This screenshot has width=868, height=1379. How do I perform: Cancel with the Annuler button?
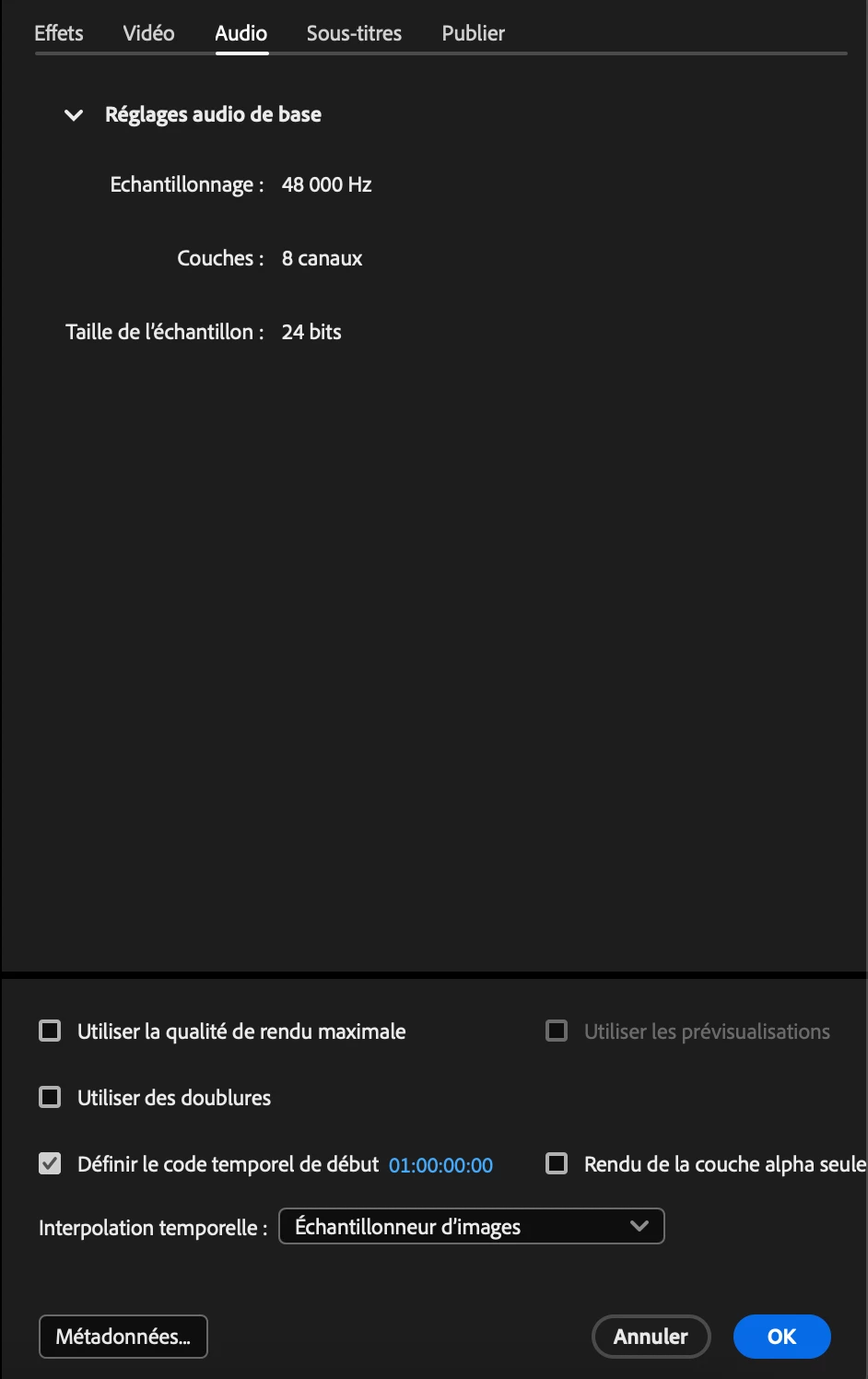651,1337
